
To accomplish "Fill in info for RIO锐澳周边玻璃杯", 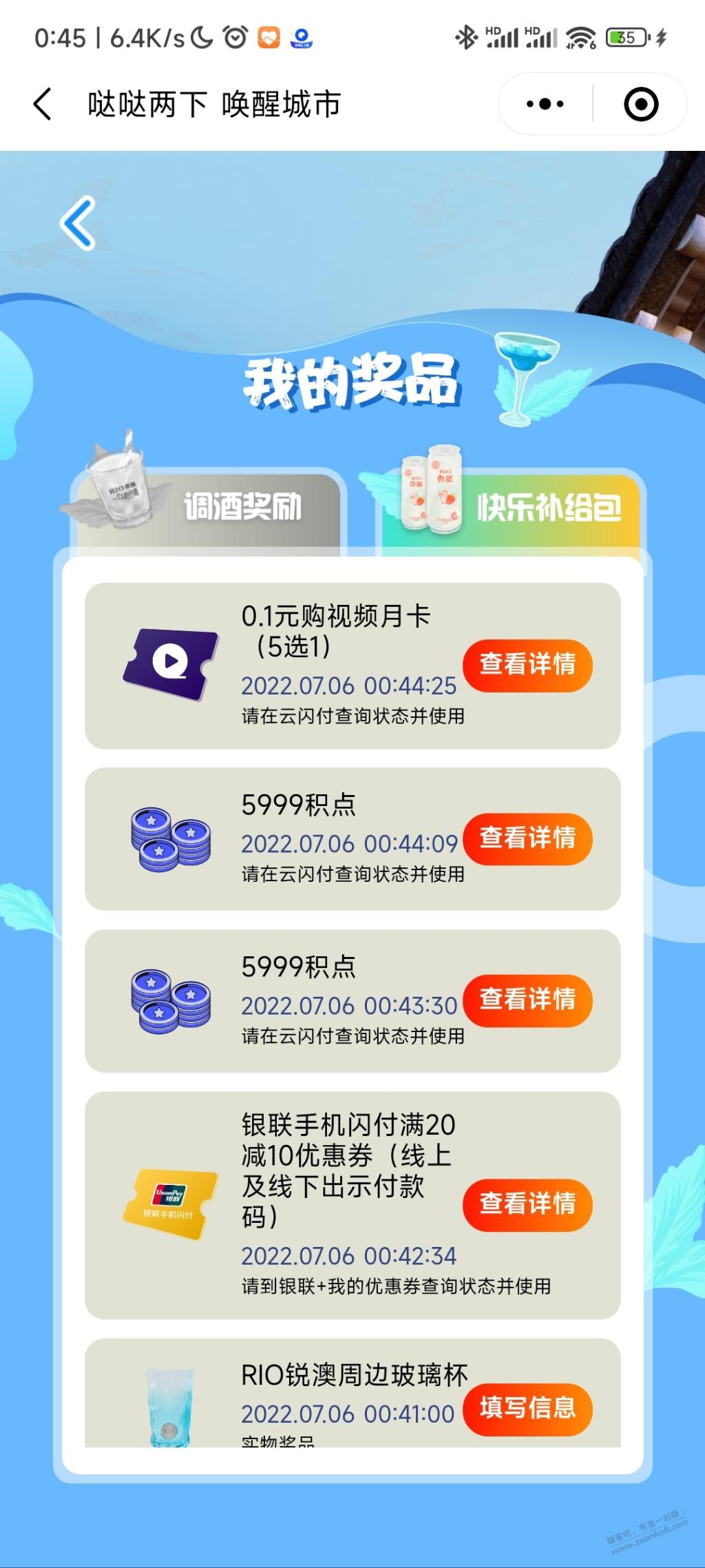I will (x=527, y=1408).
